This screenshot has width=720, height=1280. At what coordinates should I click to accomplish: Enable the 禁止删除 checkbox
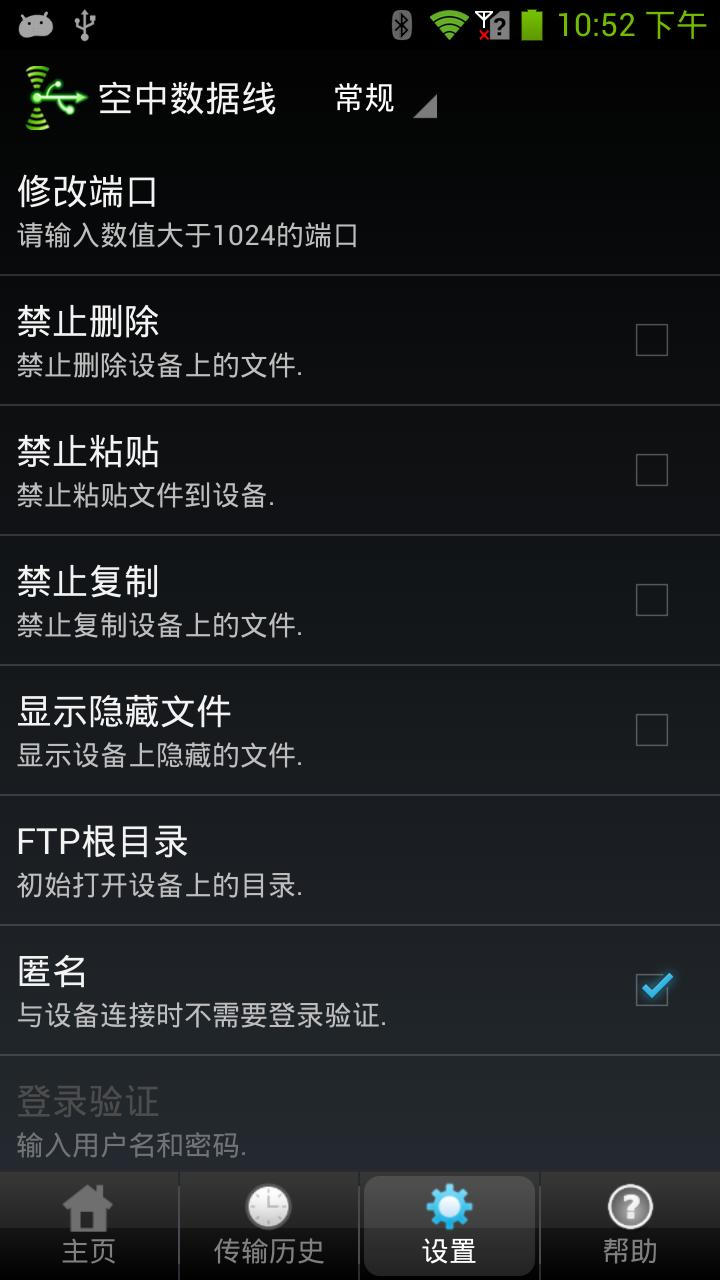tap(652, 340)
